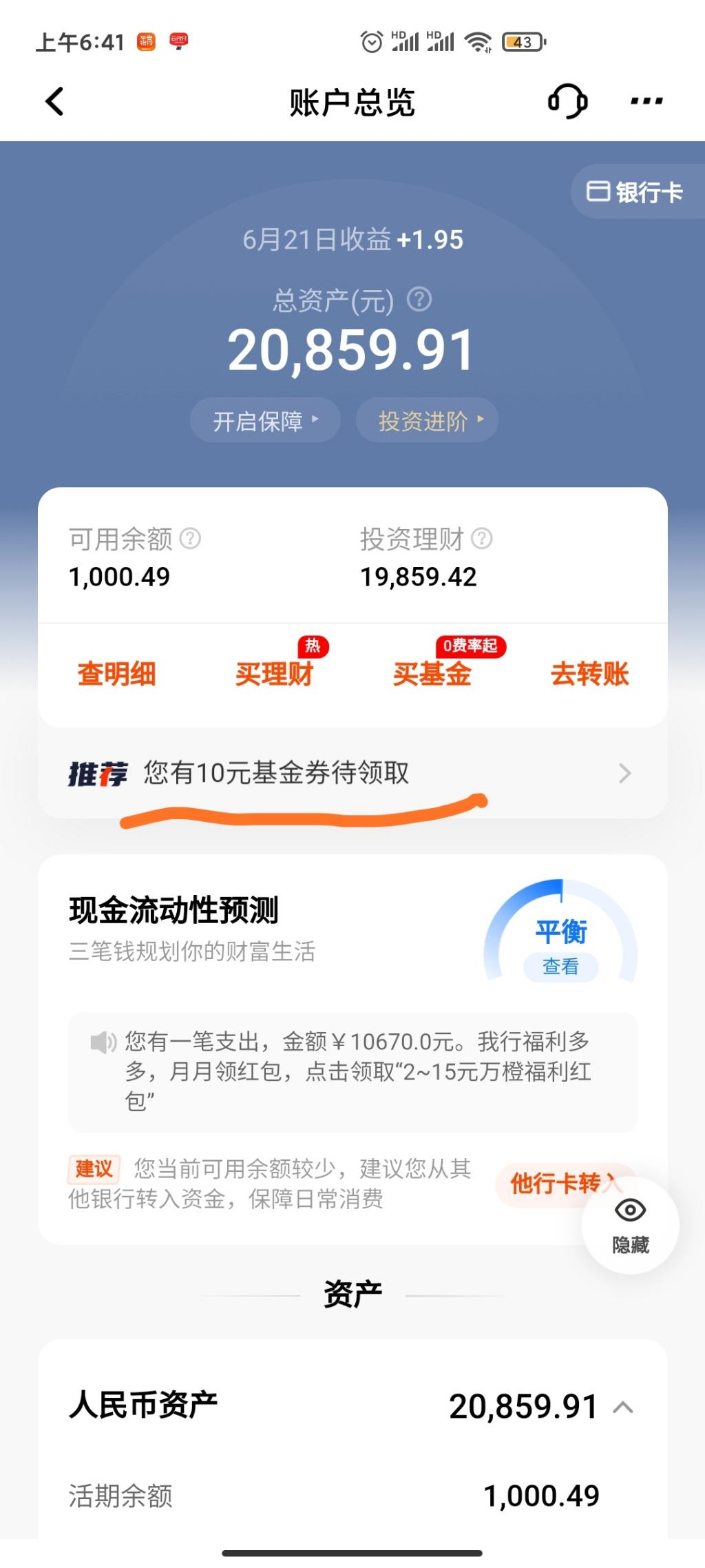This screenshot has height=1568, width=705.
Task: Tap the 投资进阶 chip
Action: pyautogui.click(x=427, y=420)
